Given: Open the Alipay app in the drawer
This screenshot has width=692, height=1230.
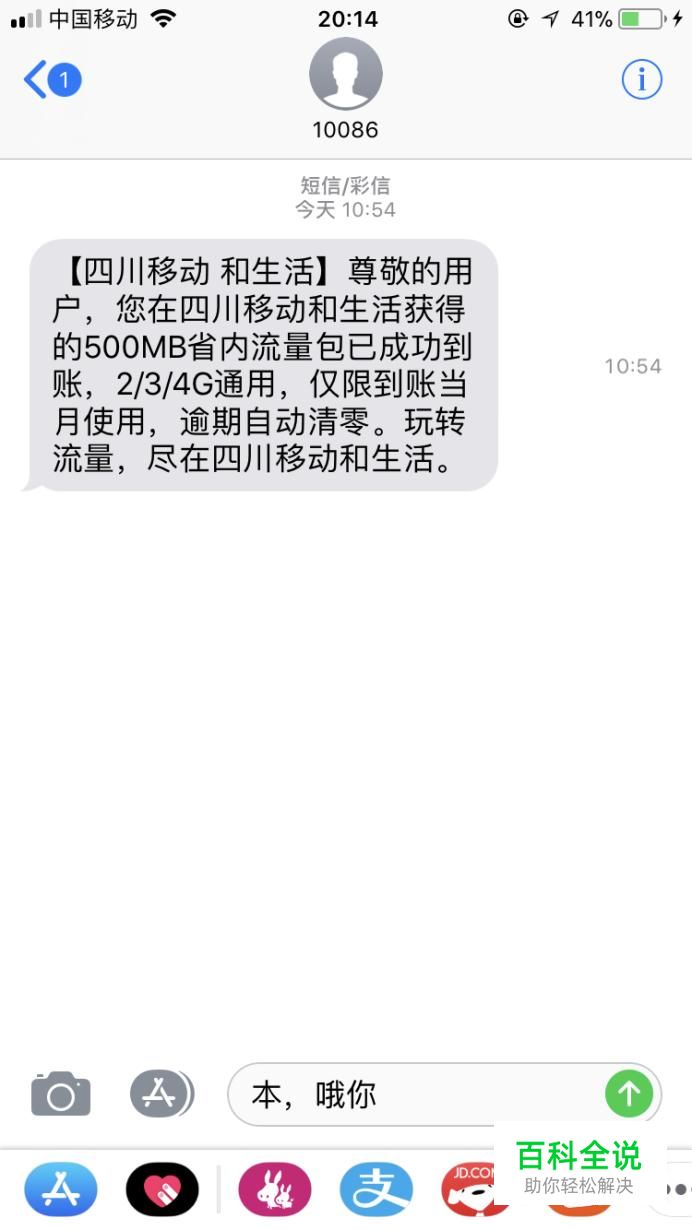Looking at the screenshot, I should point(376,1190).
